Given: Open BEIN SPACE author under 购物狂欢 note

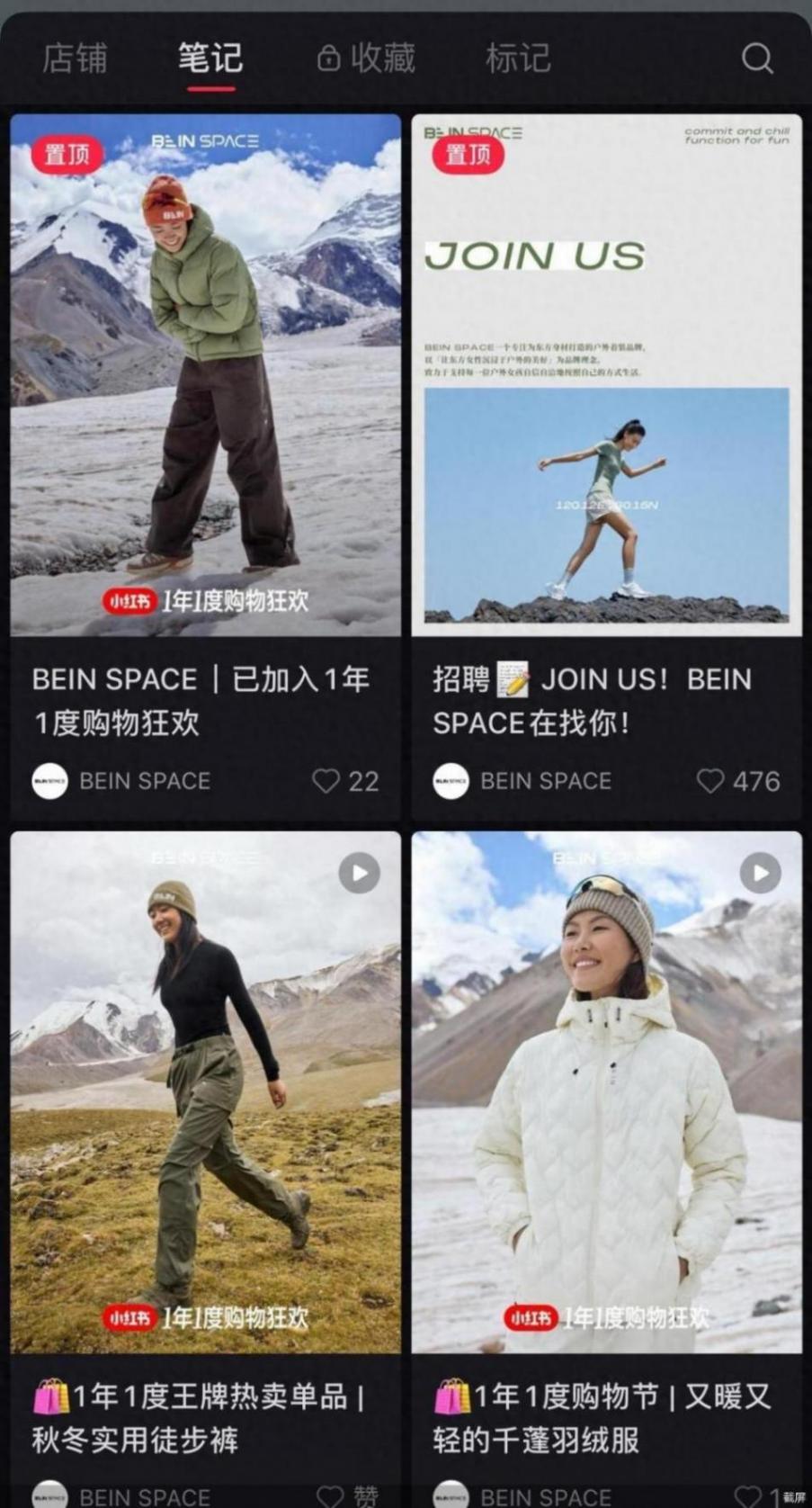Looking at the screenshot, I should click(x=122, y=781).
